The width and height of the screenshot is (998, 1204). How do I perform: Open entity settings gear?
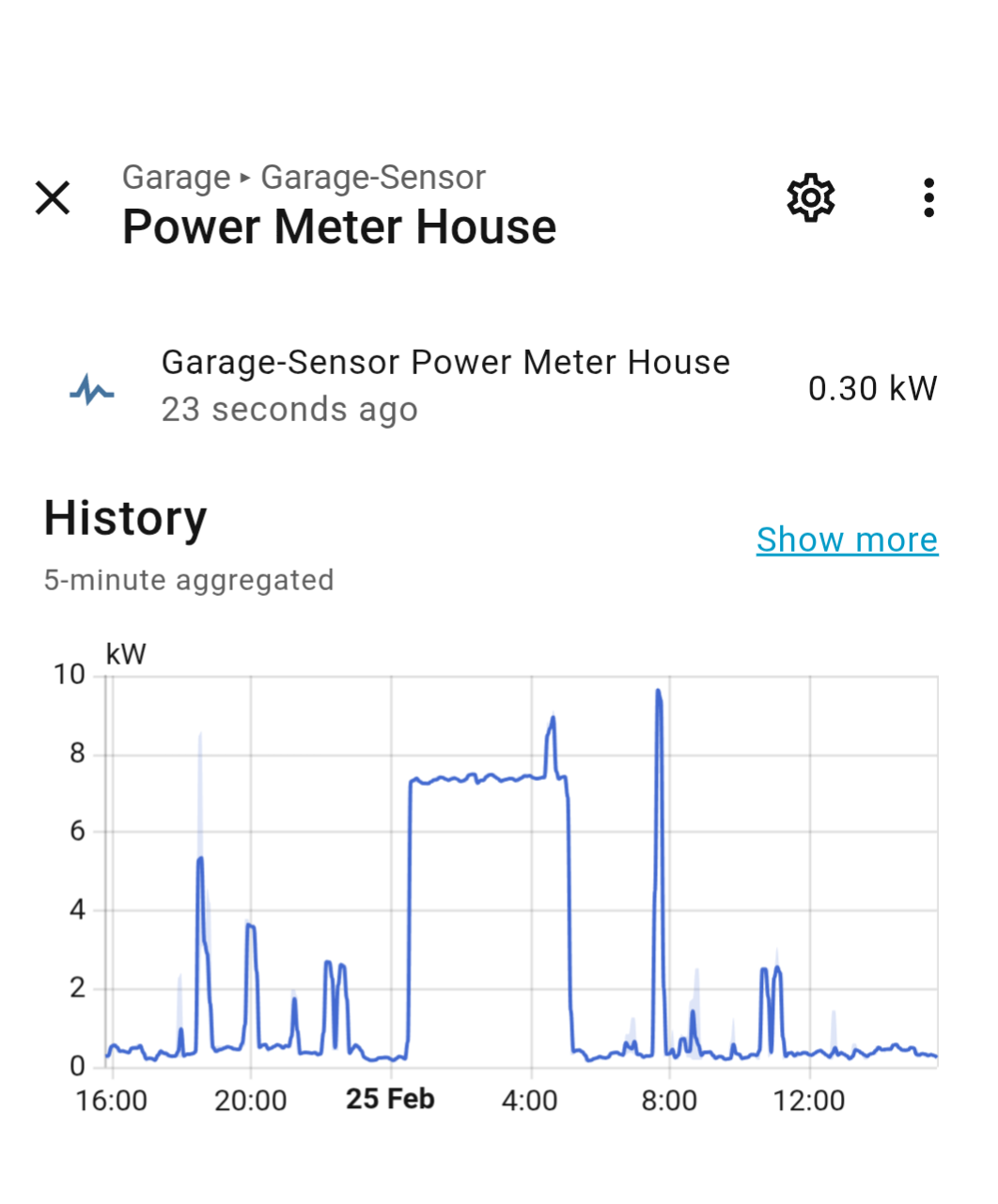[810, 198]
